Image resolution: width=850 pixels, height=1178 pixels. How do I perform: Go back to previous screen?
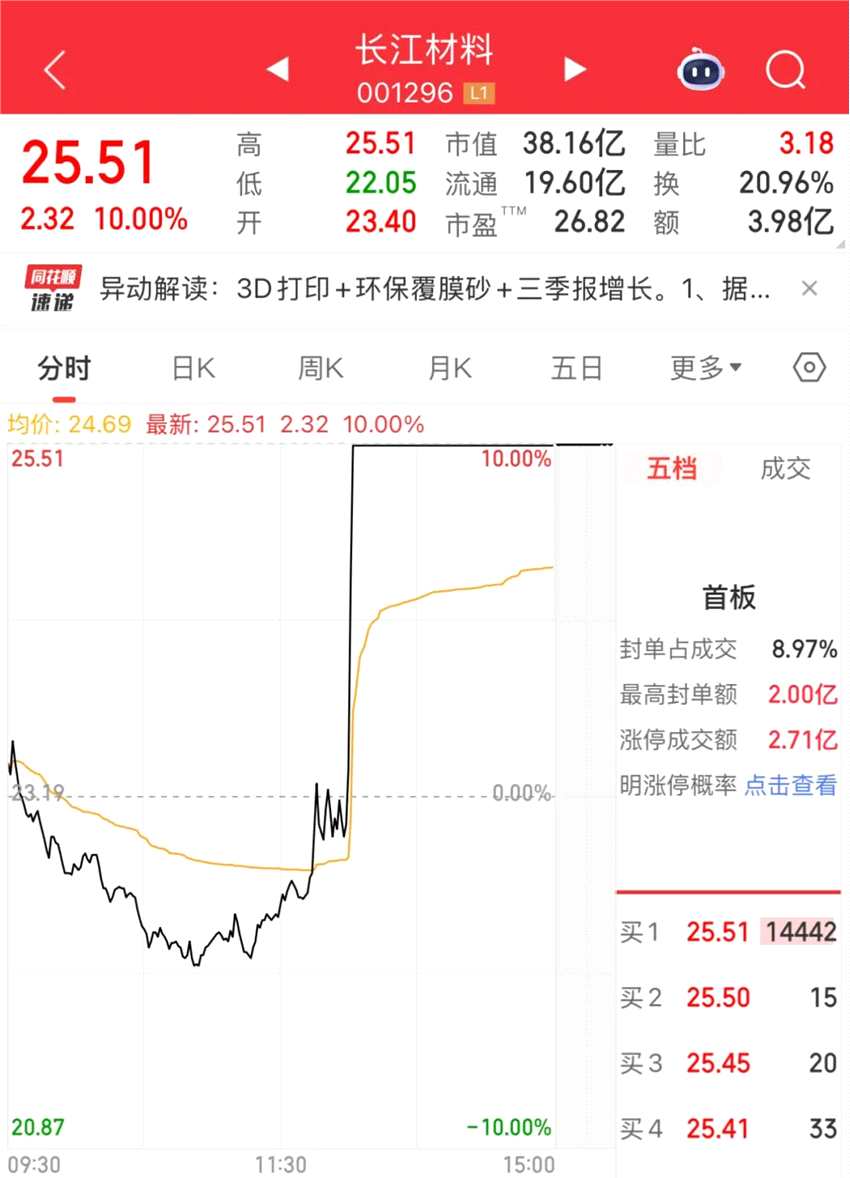tap(55, 70)
